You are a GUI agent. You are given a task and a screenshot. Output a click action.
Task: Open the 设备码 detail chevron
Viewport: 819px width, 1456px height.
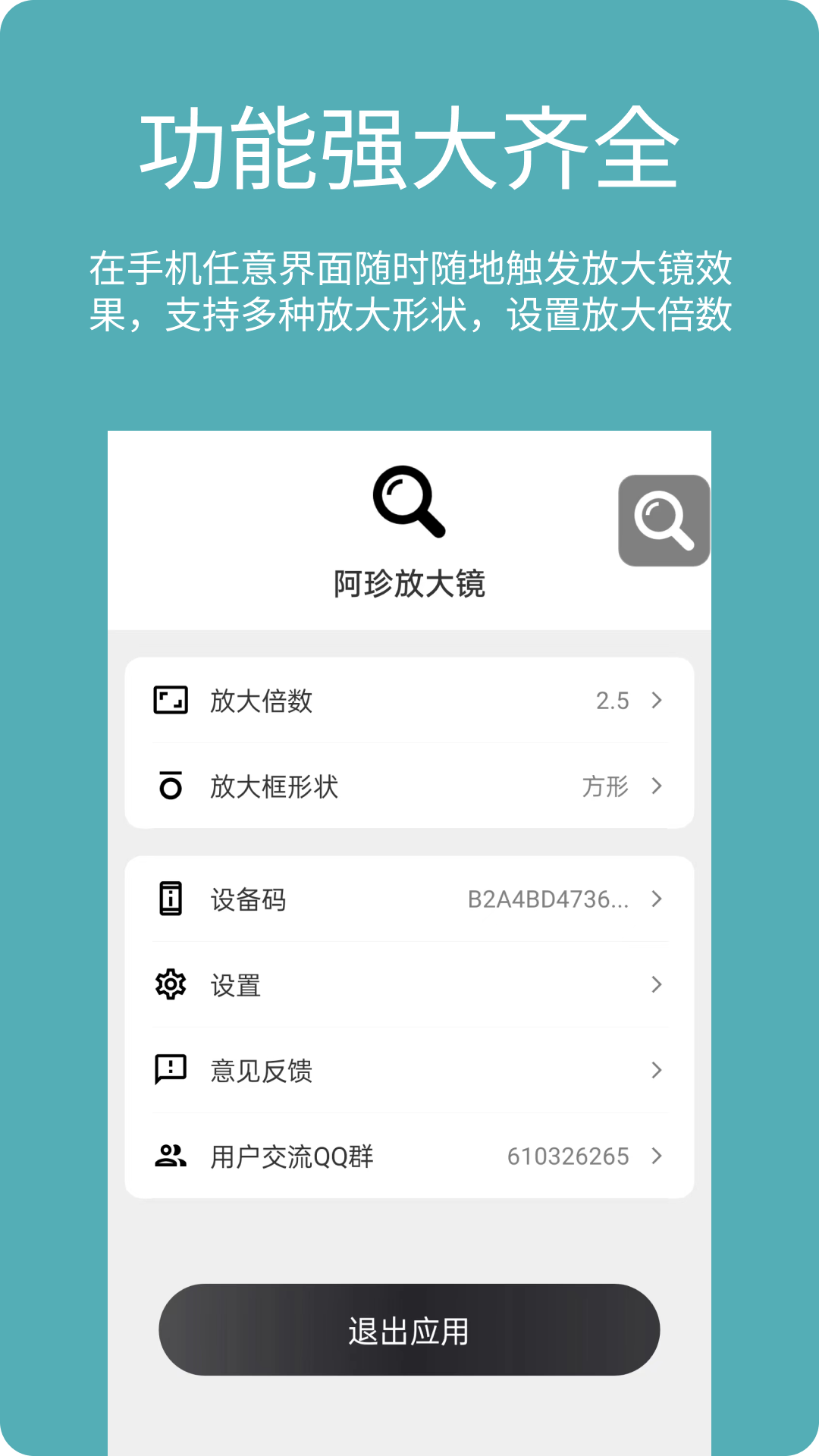[657, 899]
